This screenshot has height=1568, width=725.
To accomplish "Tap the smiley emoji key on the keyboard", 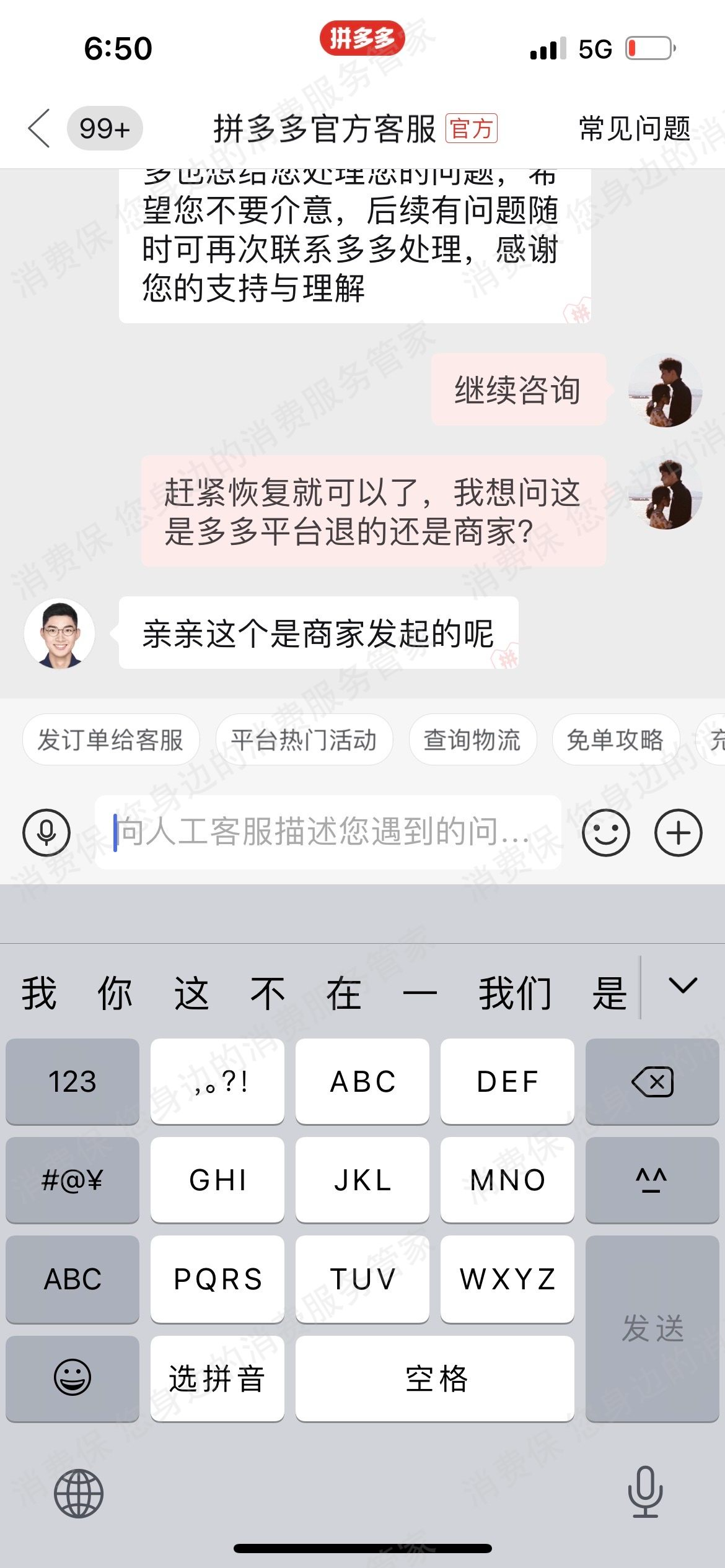I will [x=72, y=1378].
